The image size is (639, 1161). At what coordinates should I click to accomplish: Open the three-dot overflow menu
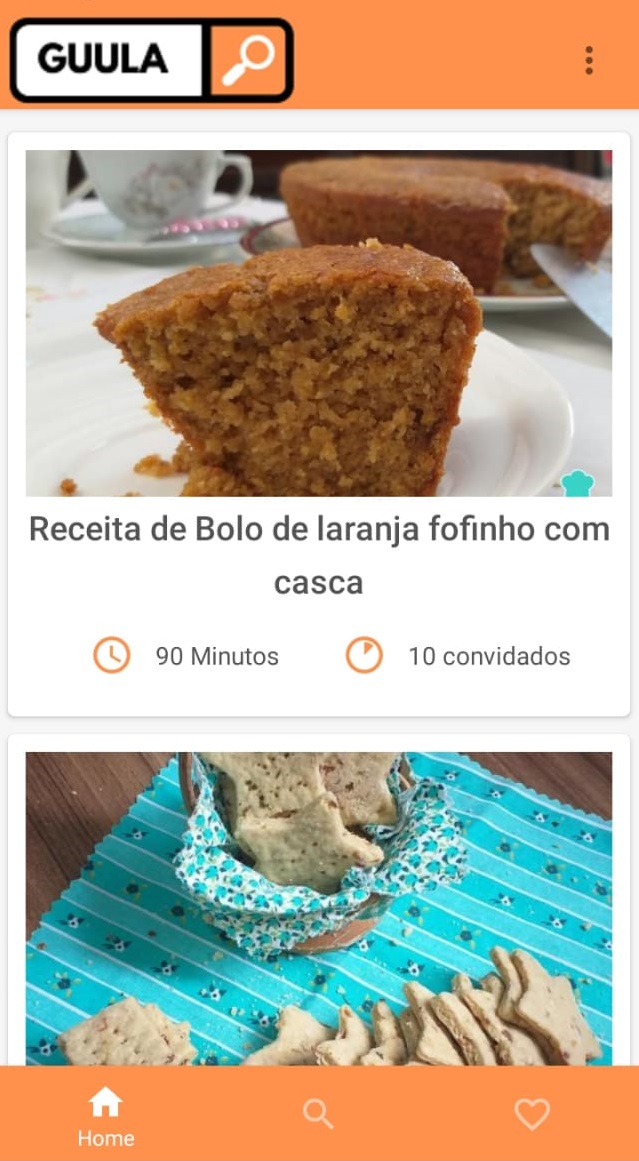(x=589, y=60)
